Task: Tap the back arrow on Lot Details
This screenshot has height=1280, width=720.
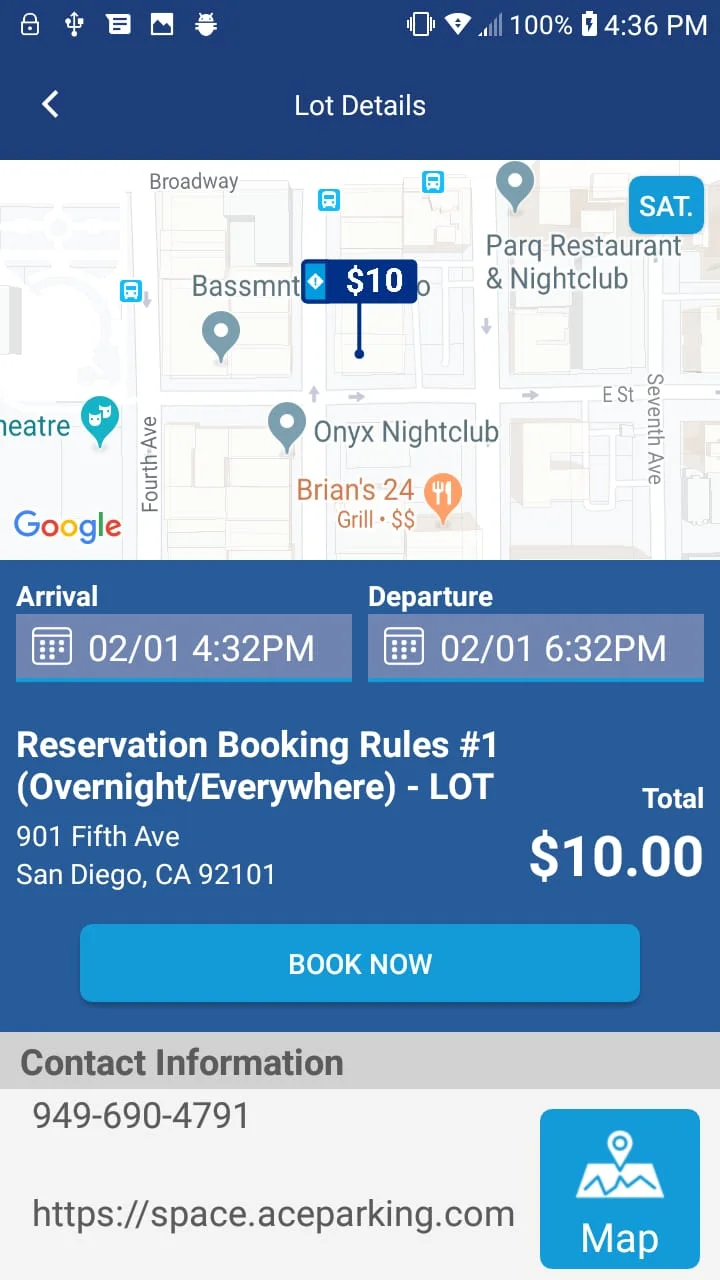Action: click(x=50, y=104)
